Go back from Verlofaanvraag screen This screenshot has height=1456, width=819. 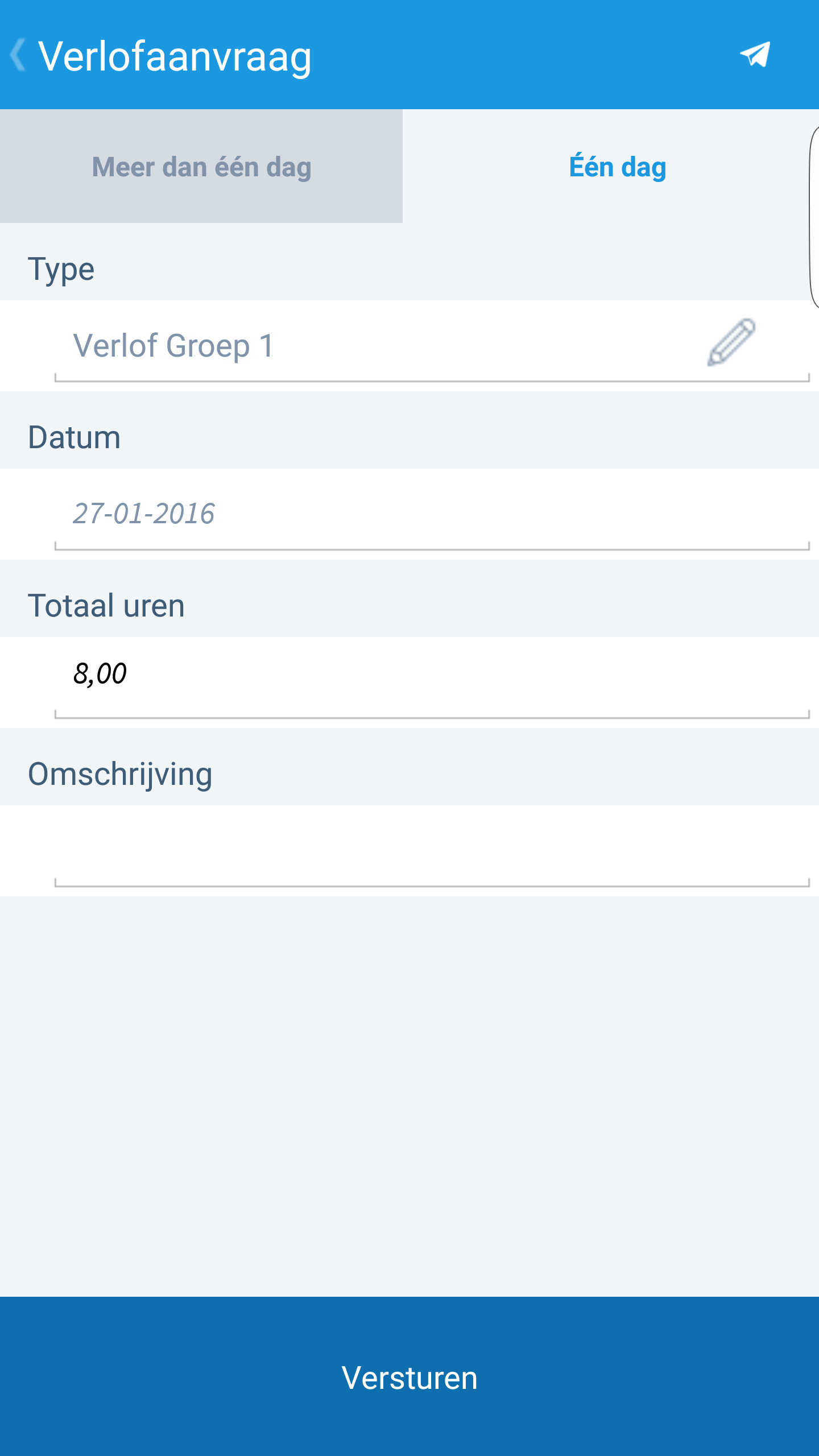coord(19,55)
